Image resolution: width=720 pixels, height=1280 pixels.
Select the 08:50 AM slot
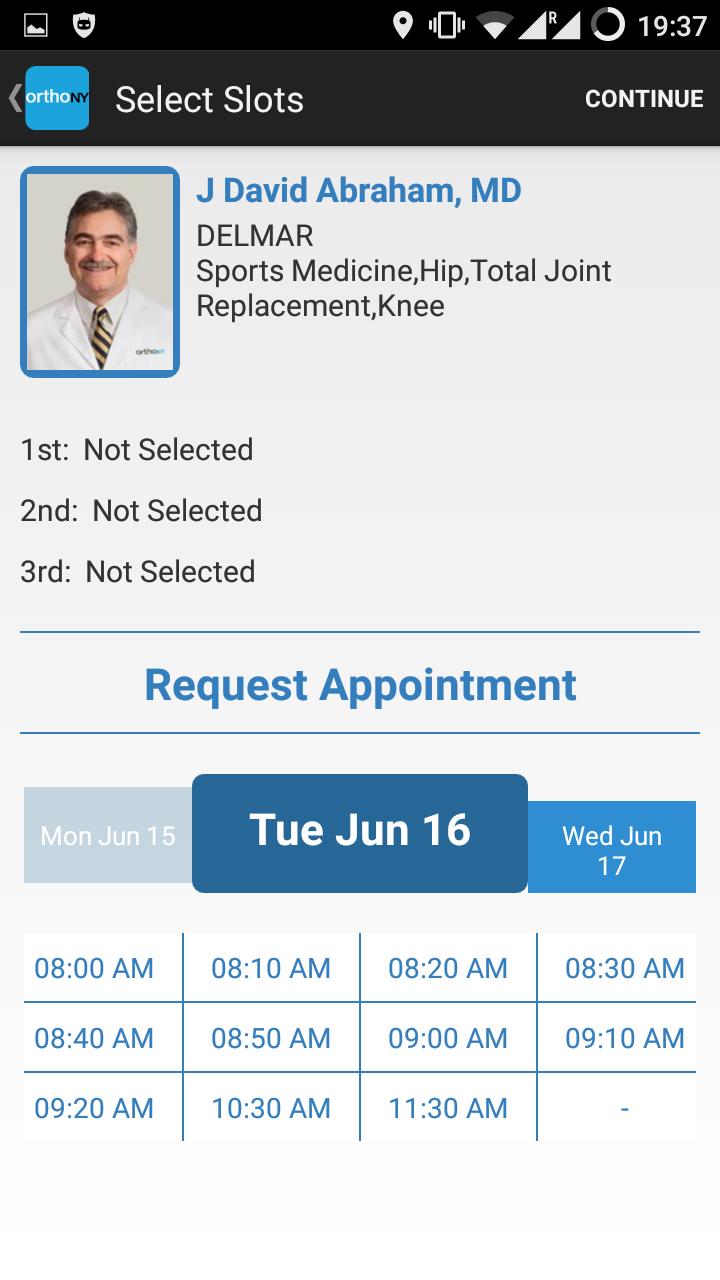tap(271, 1038)
